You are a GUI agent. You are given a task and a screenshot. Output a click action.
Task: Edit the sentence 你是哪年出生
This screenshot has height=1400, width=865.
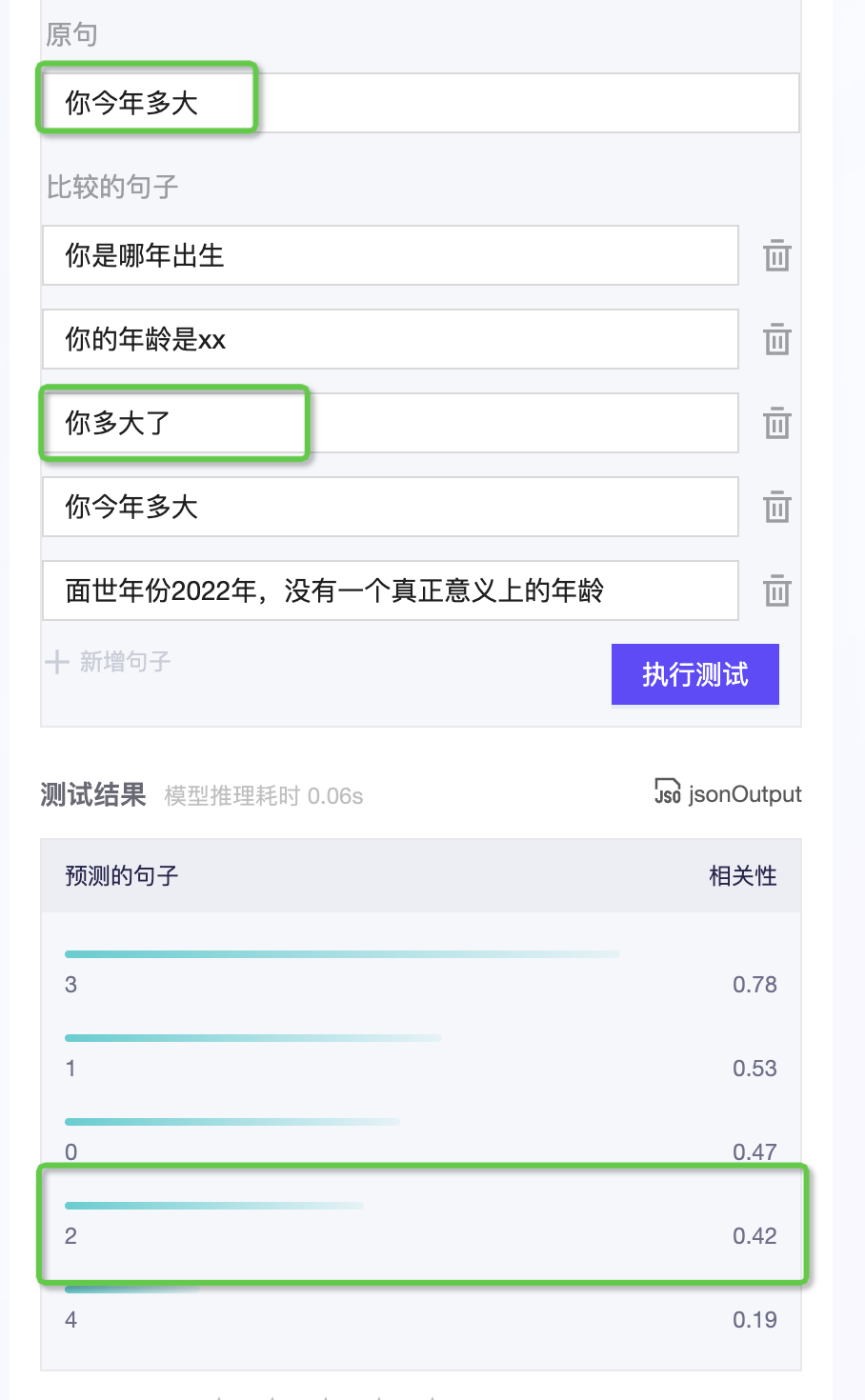391,255
